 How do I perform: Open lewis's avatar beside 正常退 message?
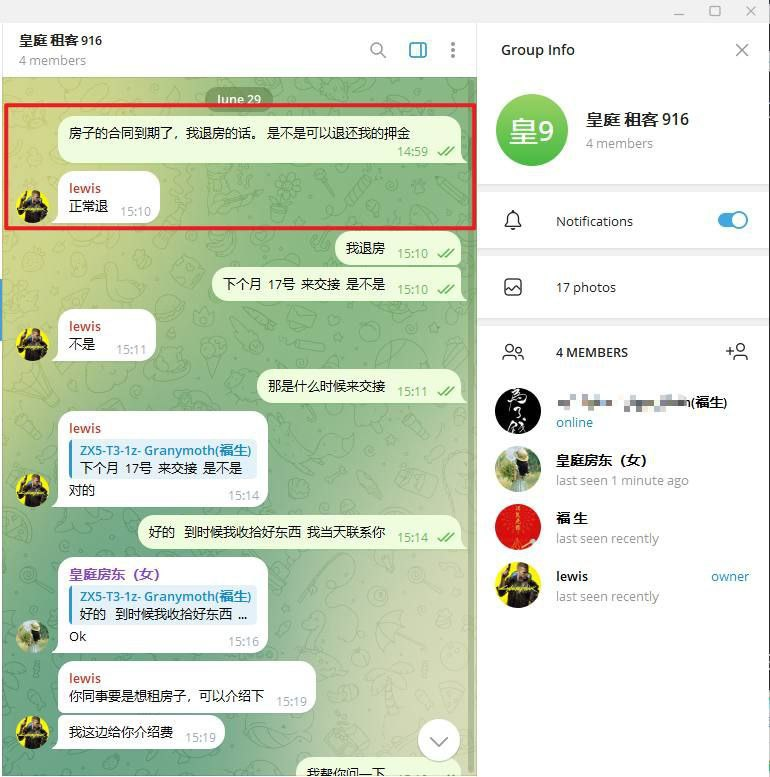coord(33,206)
